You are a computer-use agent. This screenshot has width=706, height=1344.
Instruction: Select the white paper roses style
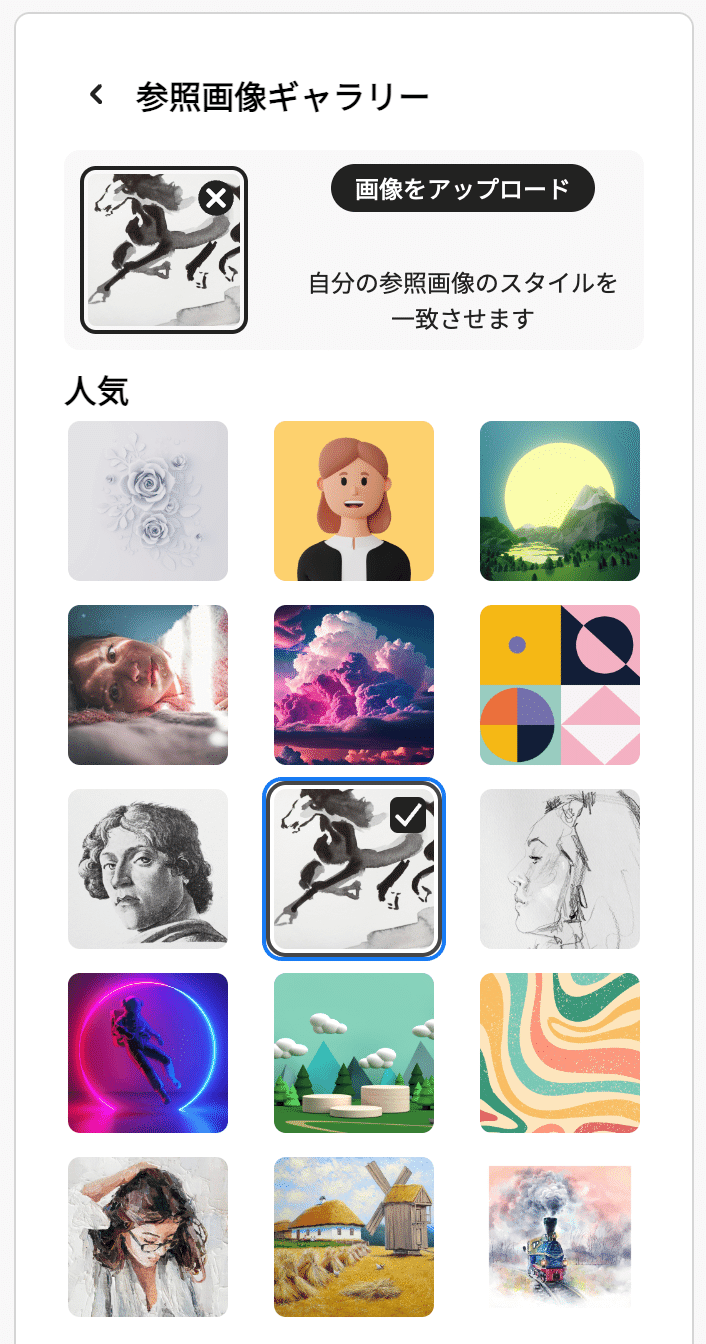tap(148, 501)
